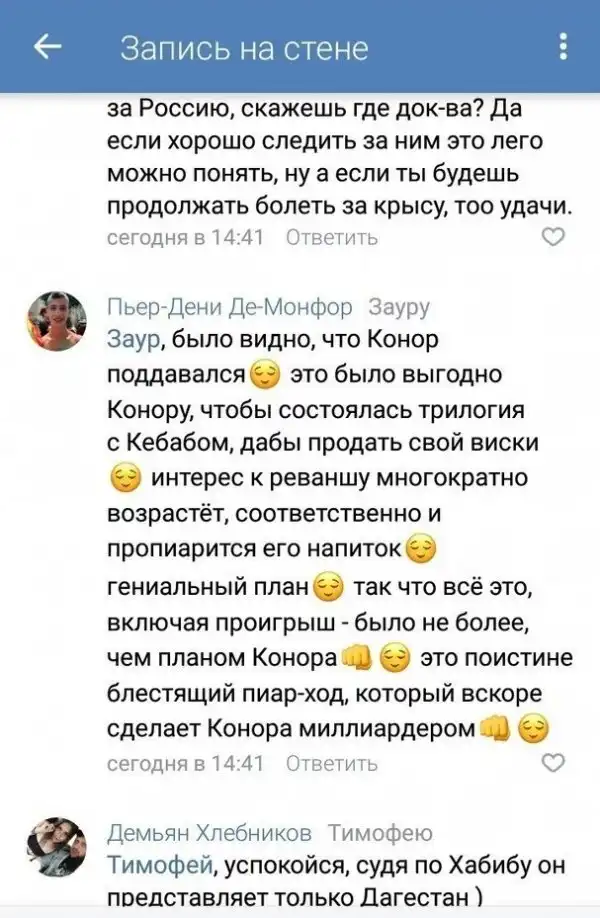Tap Ответить under the comment about крысу
The height and width of the screenshot is (918, 600).
tap(332, 237)
